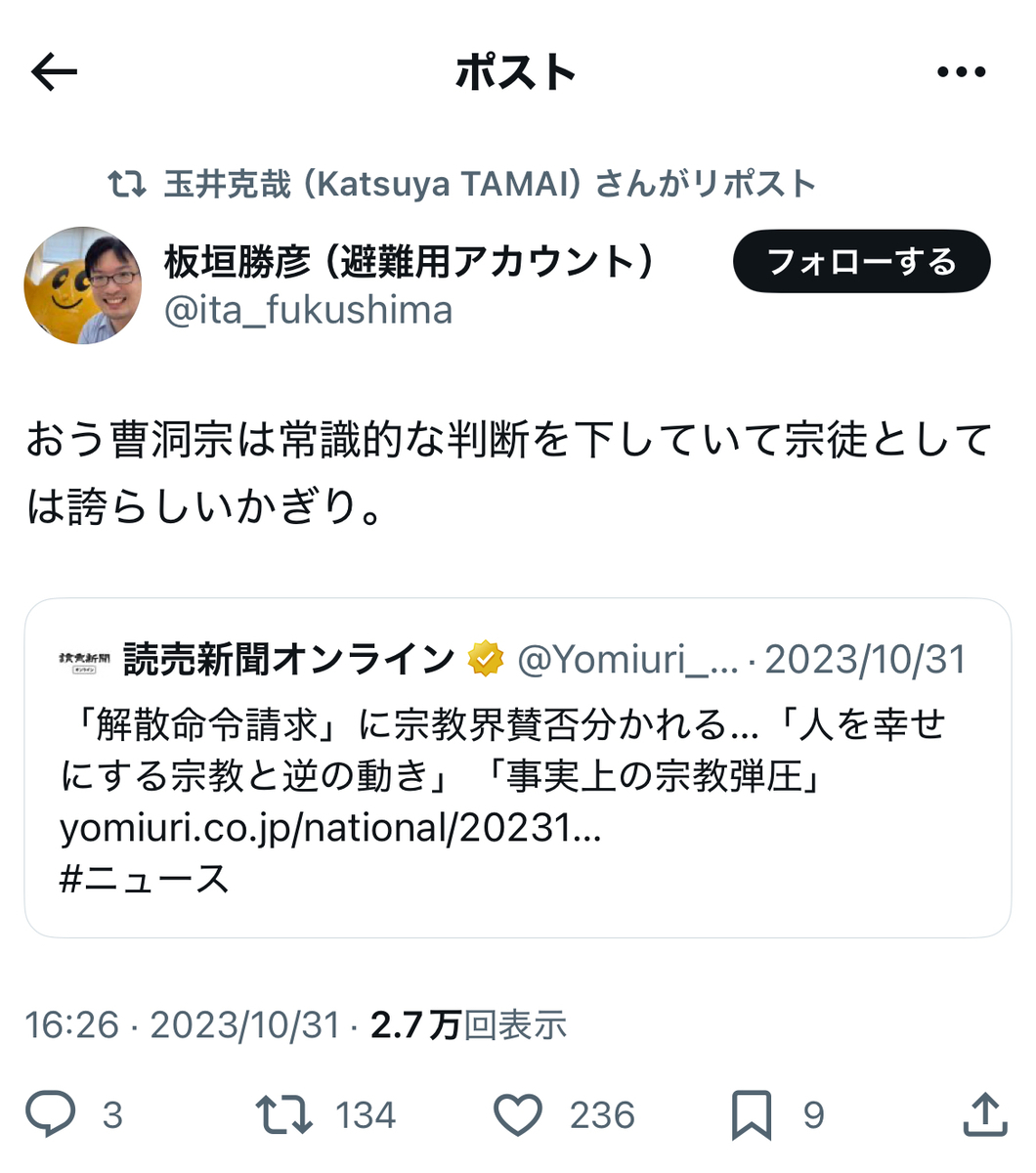The height and width of the screenshot is (1173, 1036).
Task: Reply to this post
Action: [x=51, y=1114]
